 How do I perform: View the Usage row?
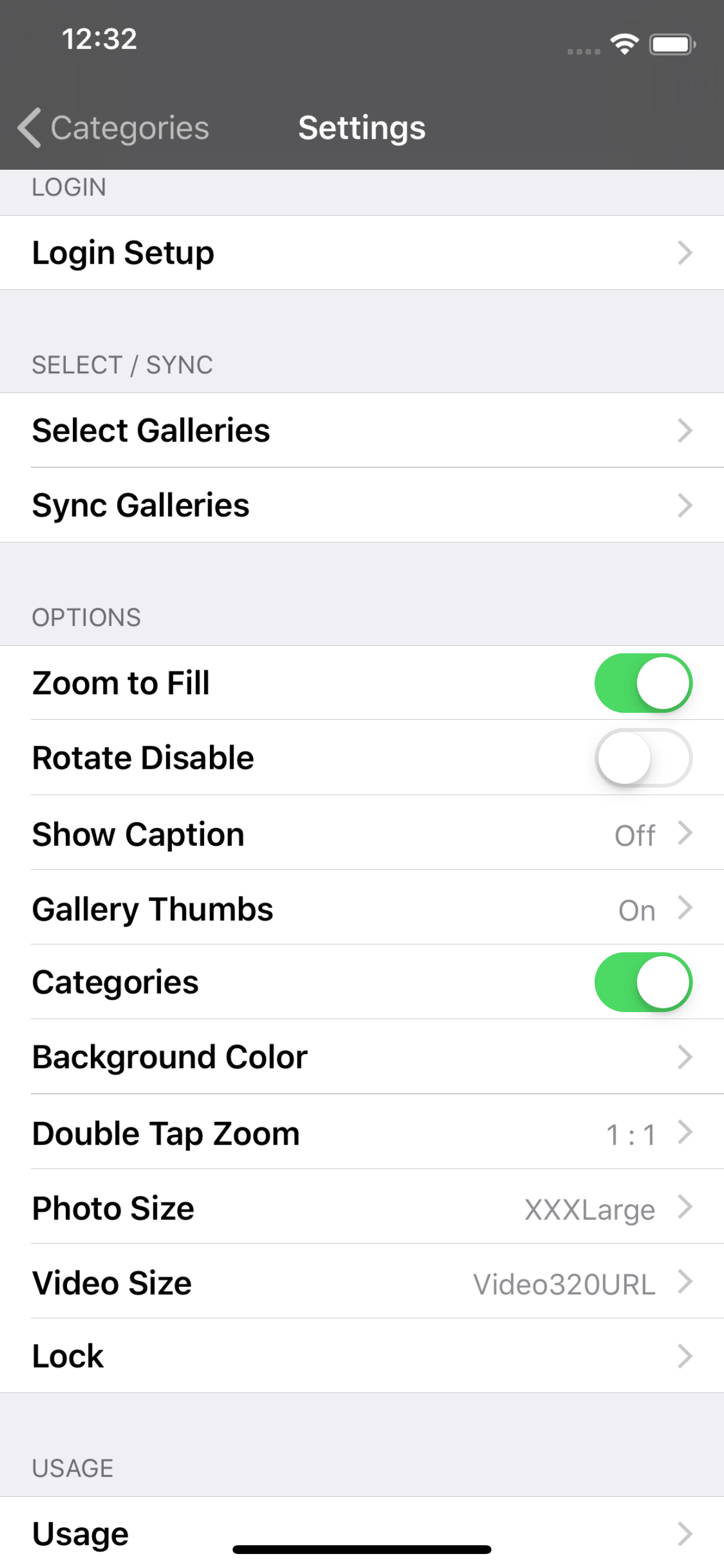362,1532
